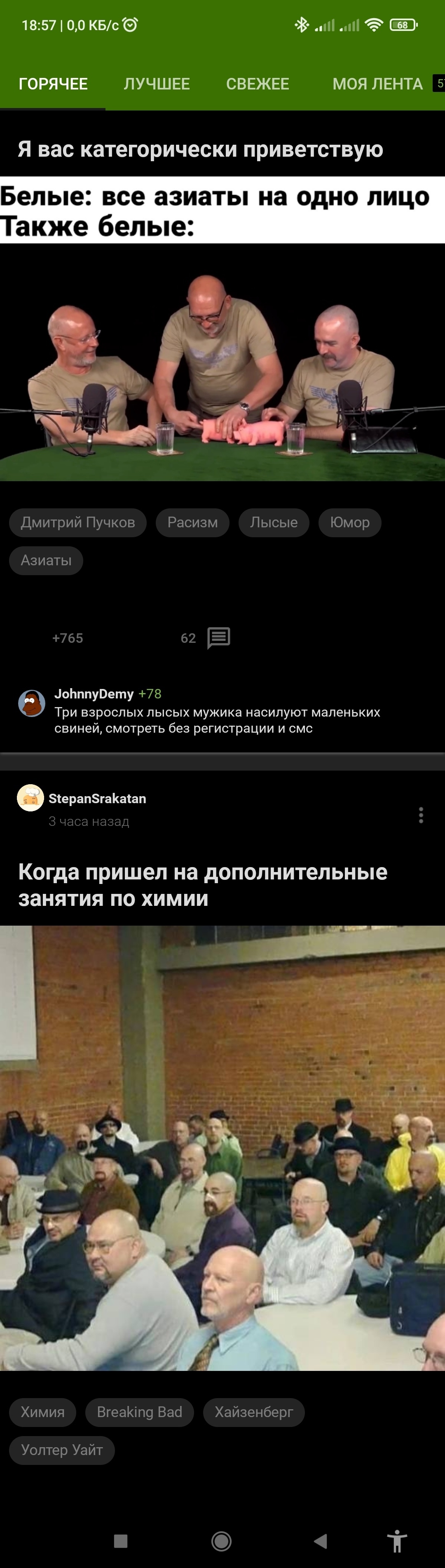The width and height of the screenshot is (445, 1568).
Task: Select the Breaking Bad tag
Action: [x=139, y=1412]
